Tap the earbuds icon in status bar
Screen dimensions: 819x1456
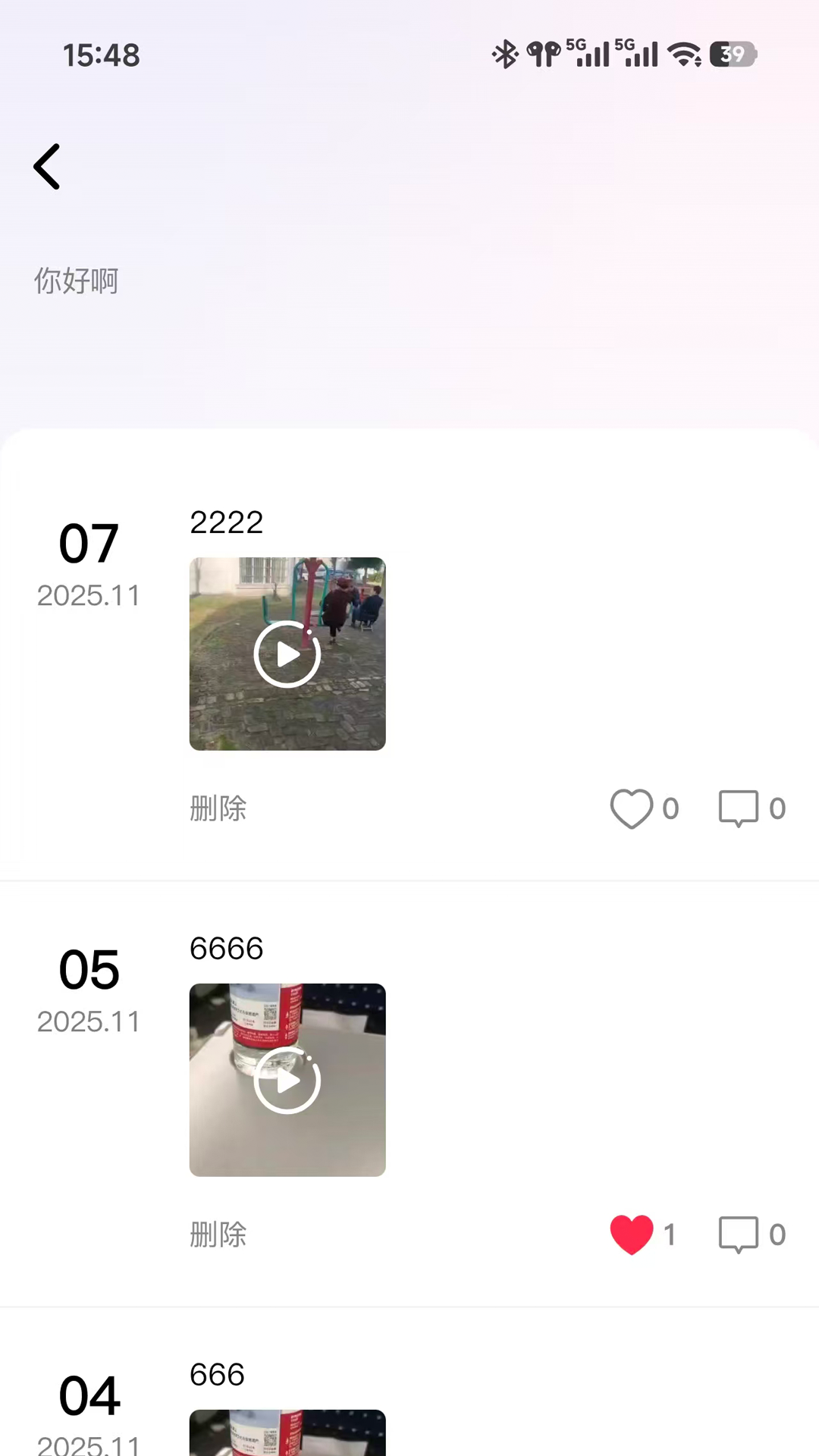point(543,54)
